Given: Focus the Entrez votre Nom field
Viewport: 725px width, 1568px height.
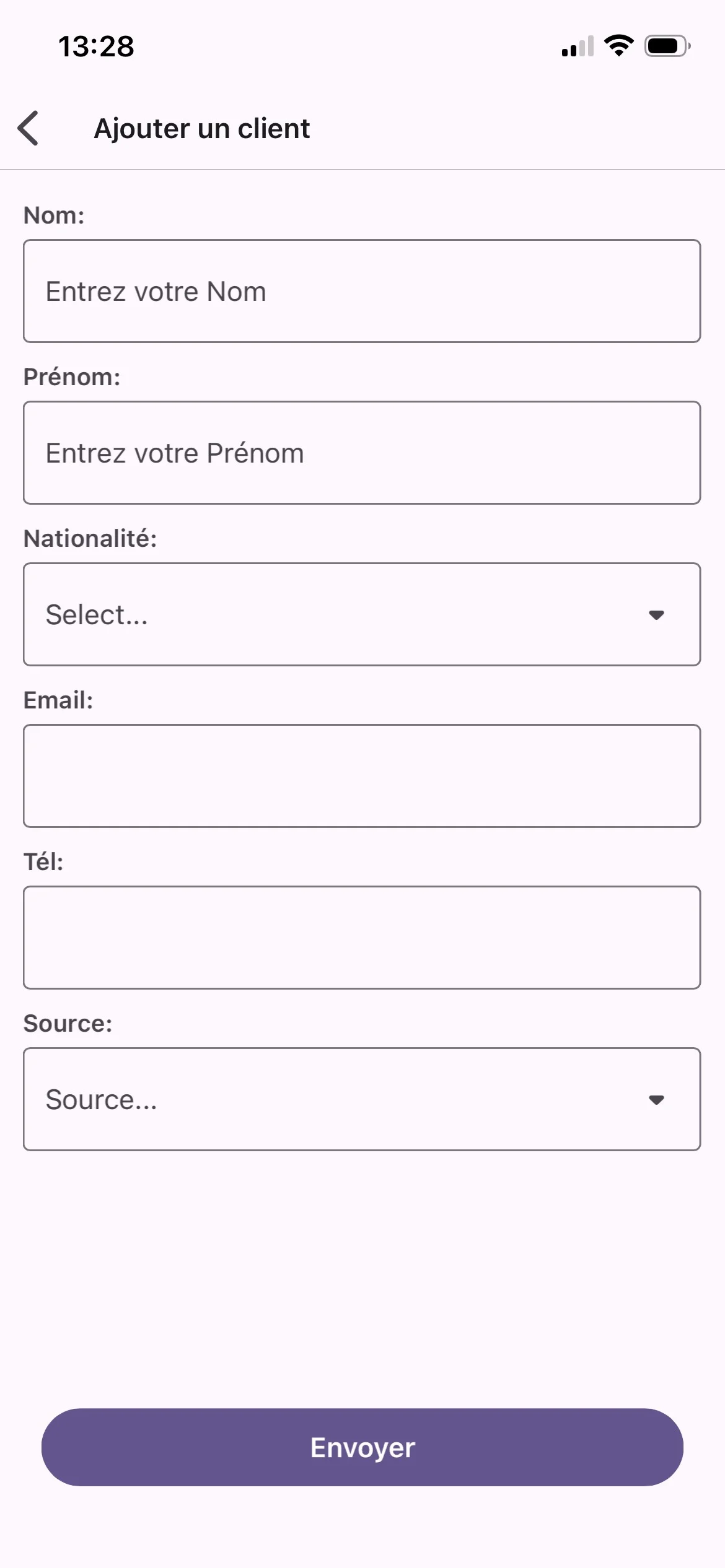Looking at the screenshot, I should [x=362, y=290].
